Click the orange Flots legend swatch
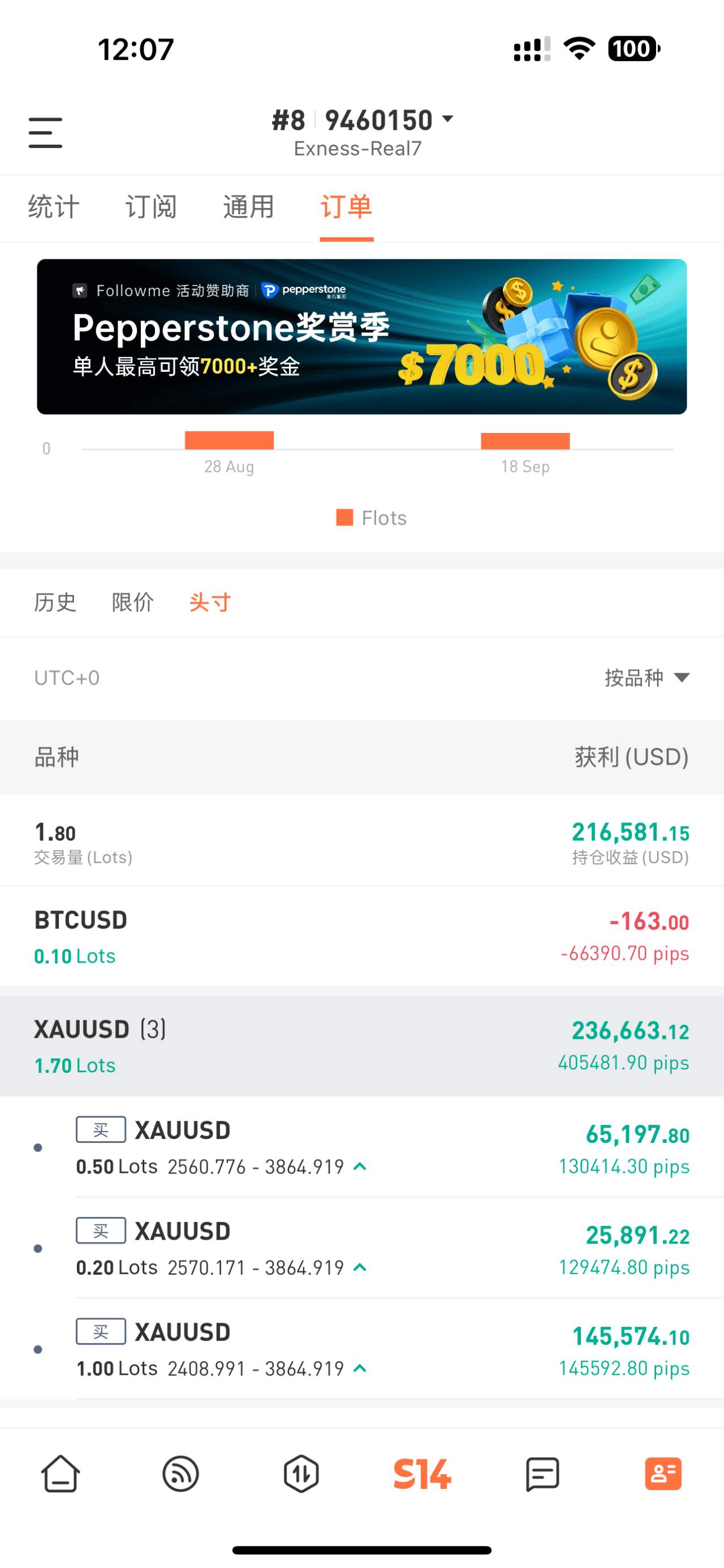The width and height of the screenshot is (724, 1568). pos(344,517)
